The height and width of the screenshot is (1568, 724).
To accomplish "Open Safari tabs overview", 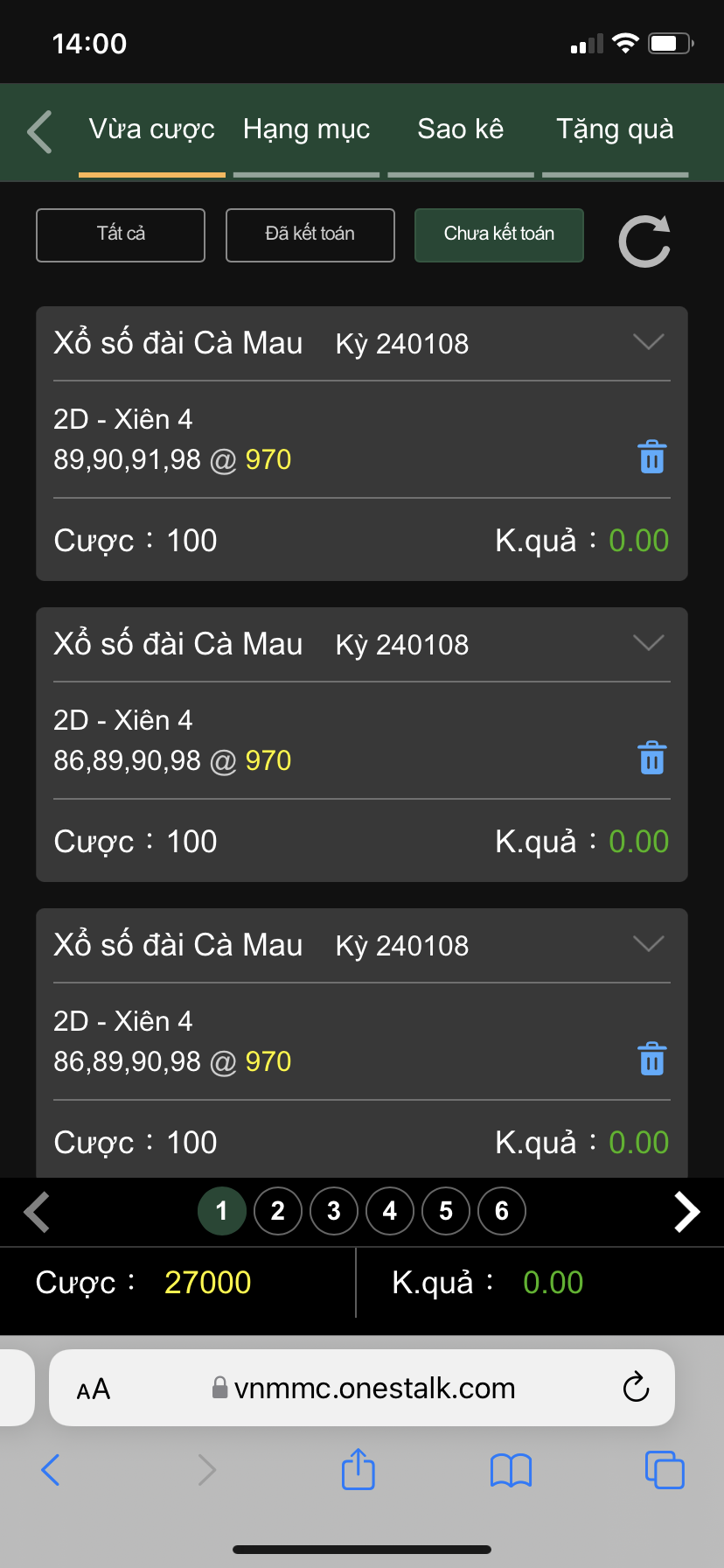I will click(665, 1469).
